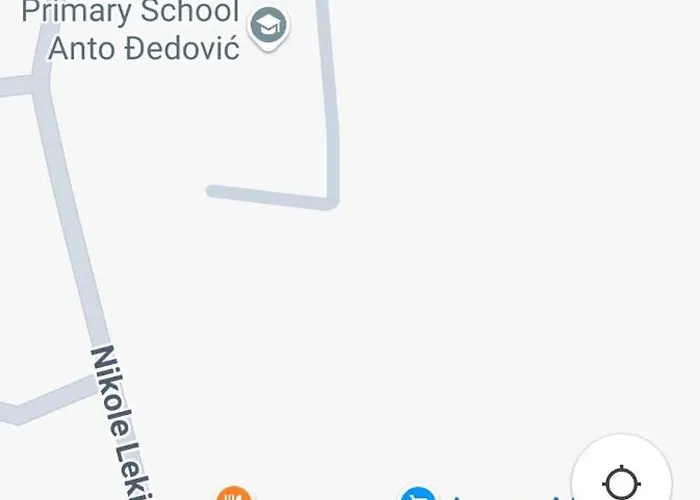Center map on my location
Viewport: 700px width, 500px height.
pyautogui.click(x=622, y=483)
